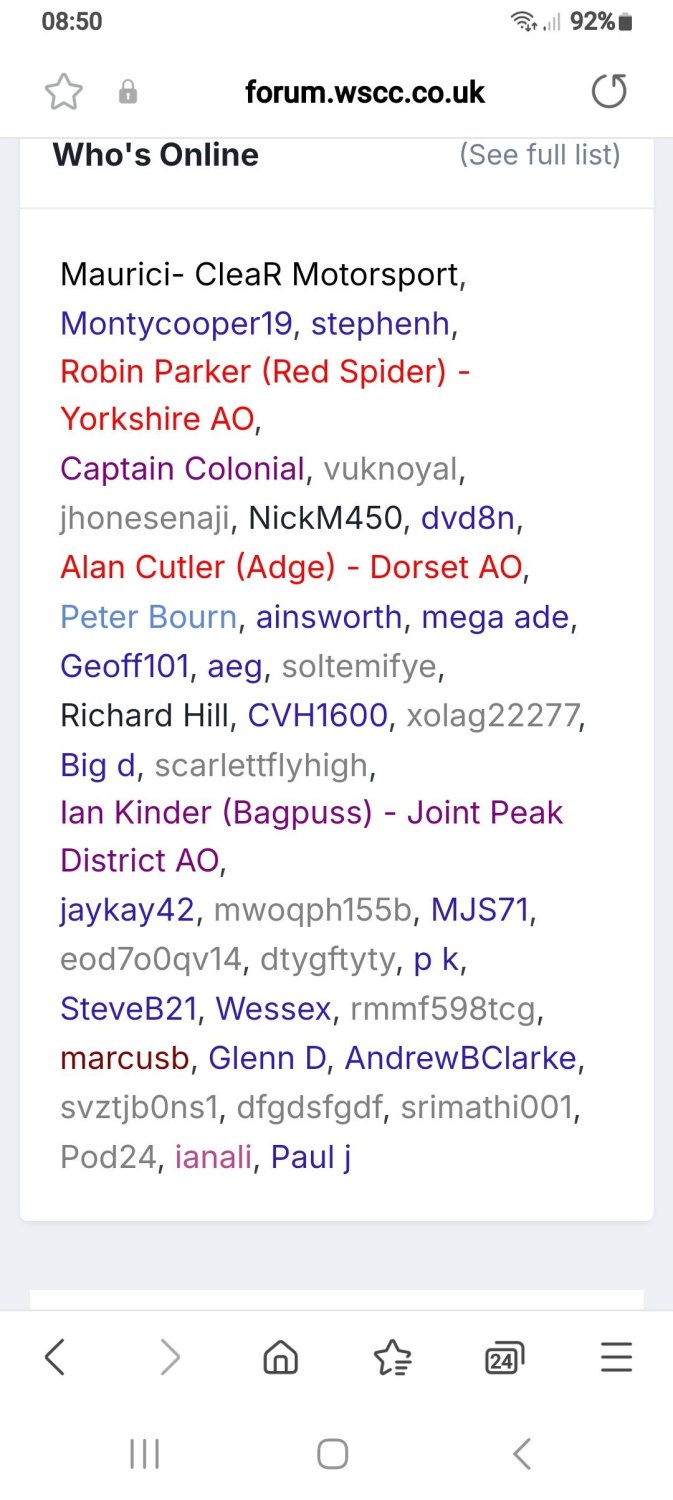673x1500 pixels.
Task: Open Alan Cutler (Adge) - Dorset AO profile
Action: point(291,567)
